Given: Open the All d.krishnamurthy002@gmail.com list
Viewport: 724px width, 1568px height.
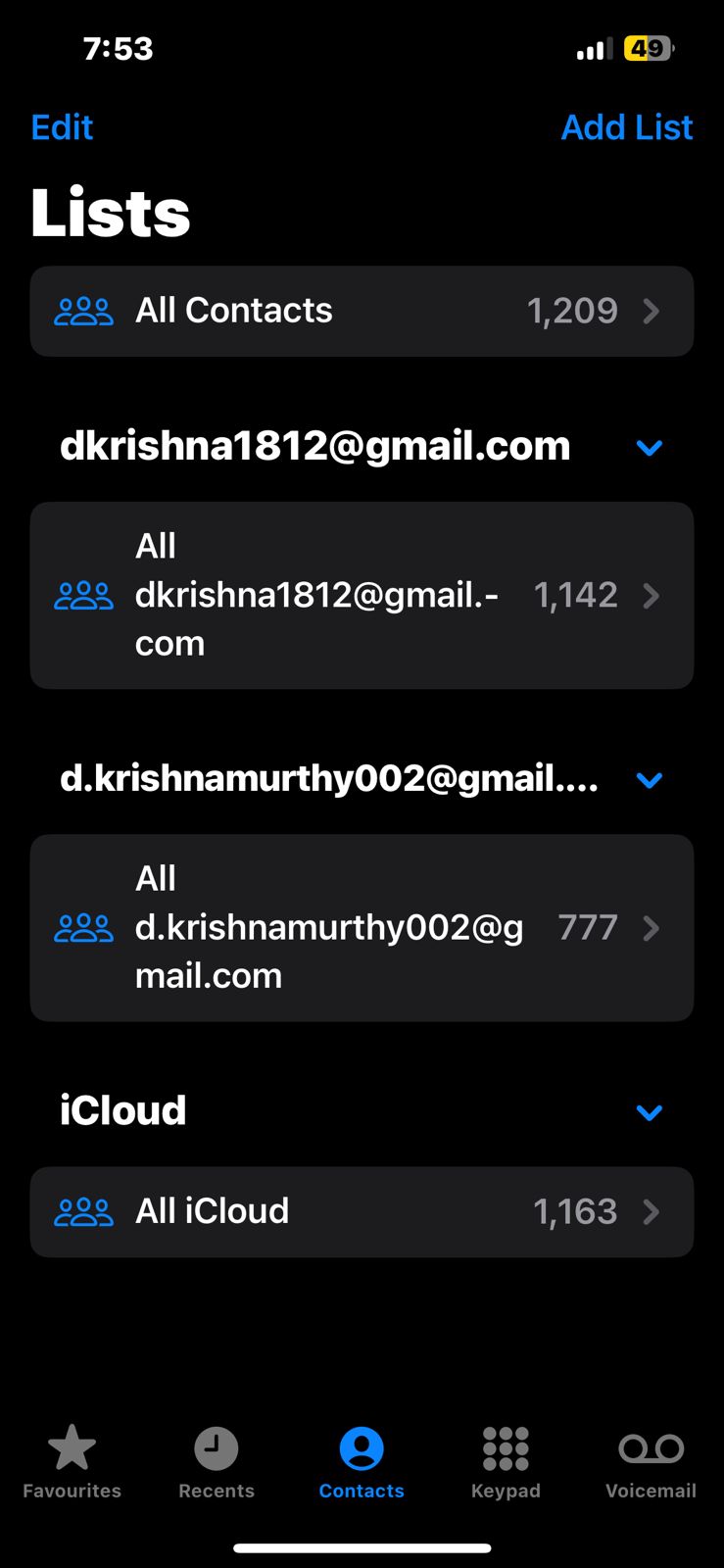Looking at the screenshot, I should 362,927.
